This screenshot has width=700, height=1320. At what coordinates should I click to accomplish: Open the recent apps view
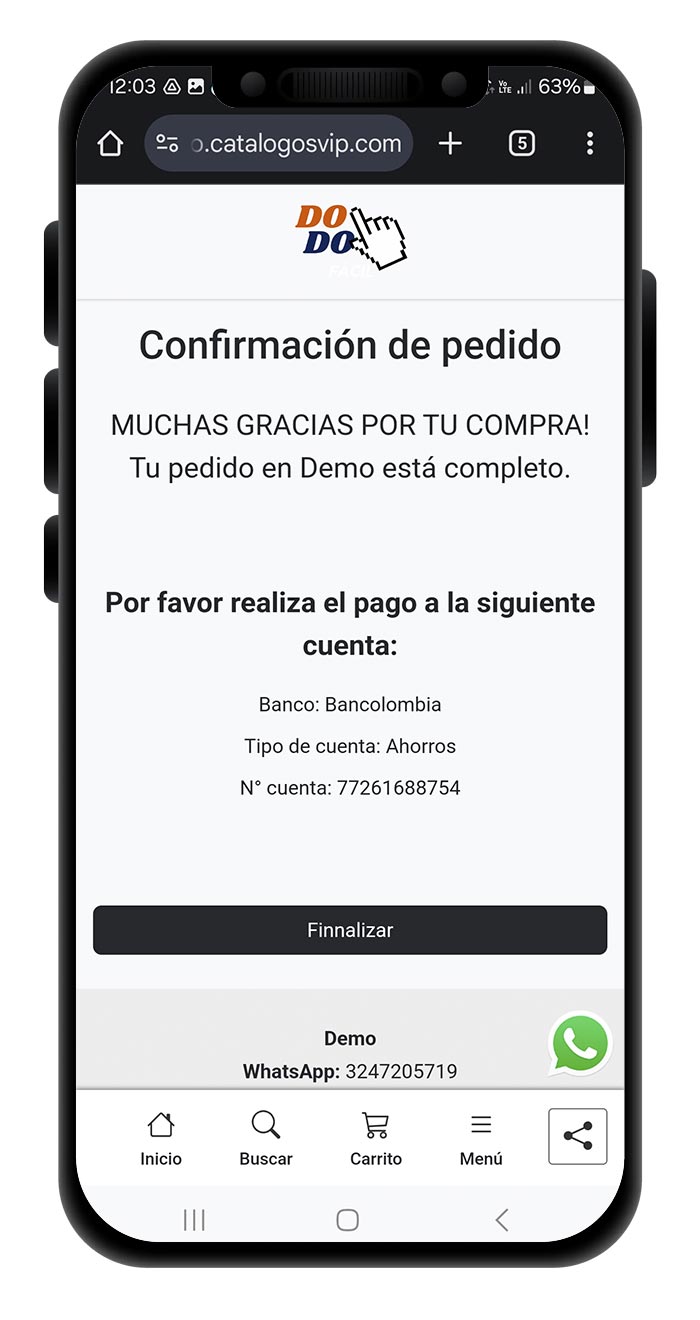(194, 1219)
